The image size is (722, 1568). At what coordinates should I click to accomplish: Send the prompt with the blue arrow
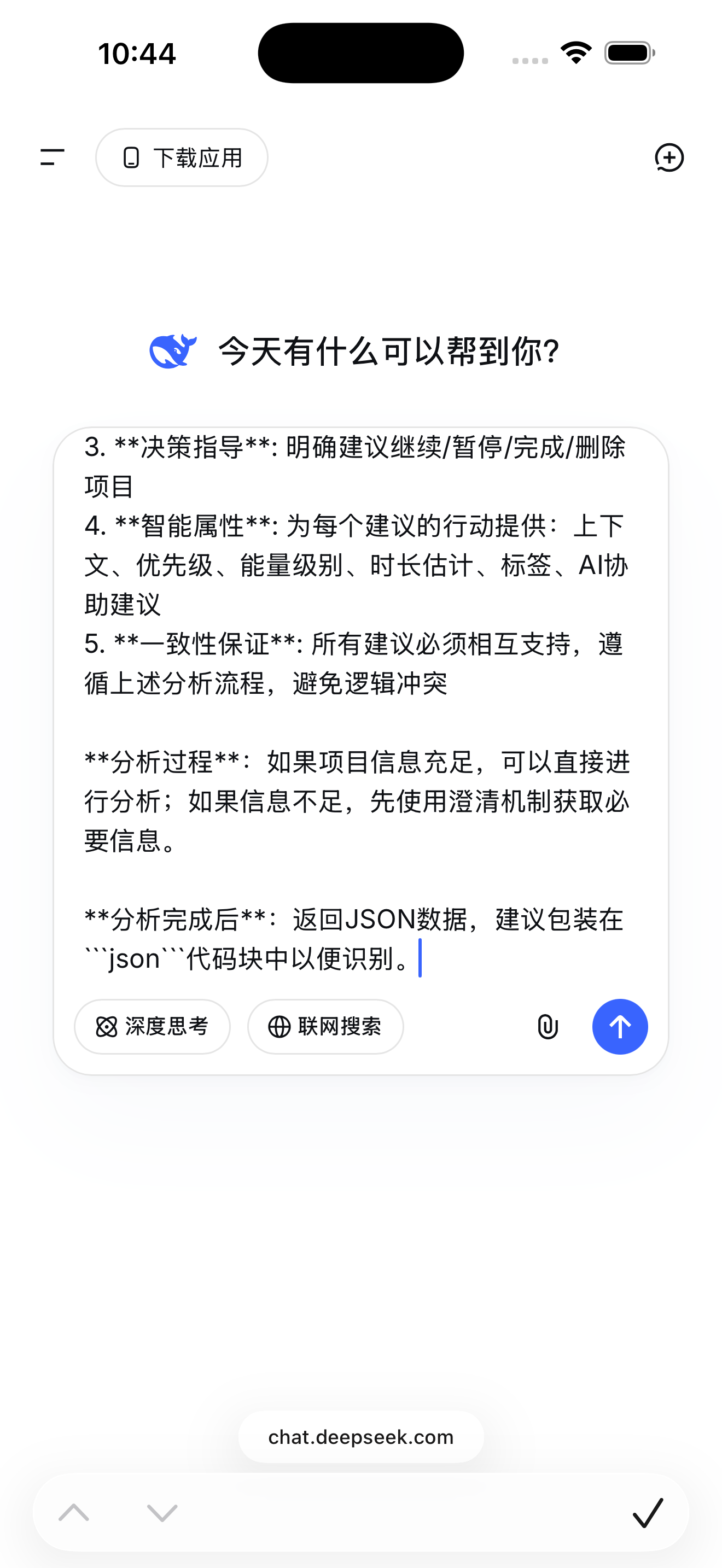coord(620,1026)
